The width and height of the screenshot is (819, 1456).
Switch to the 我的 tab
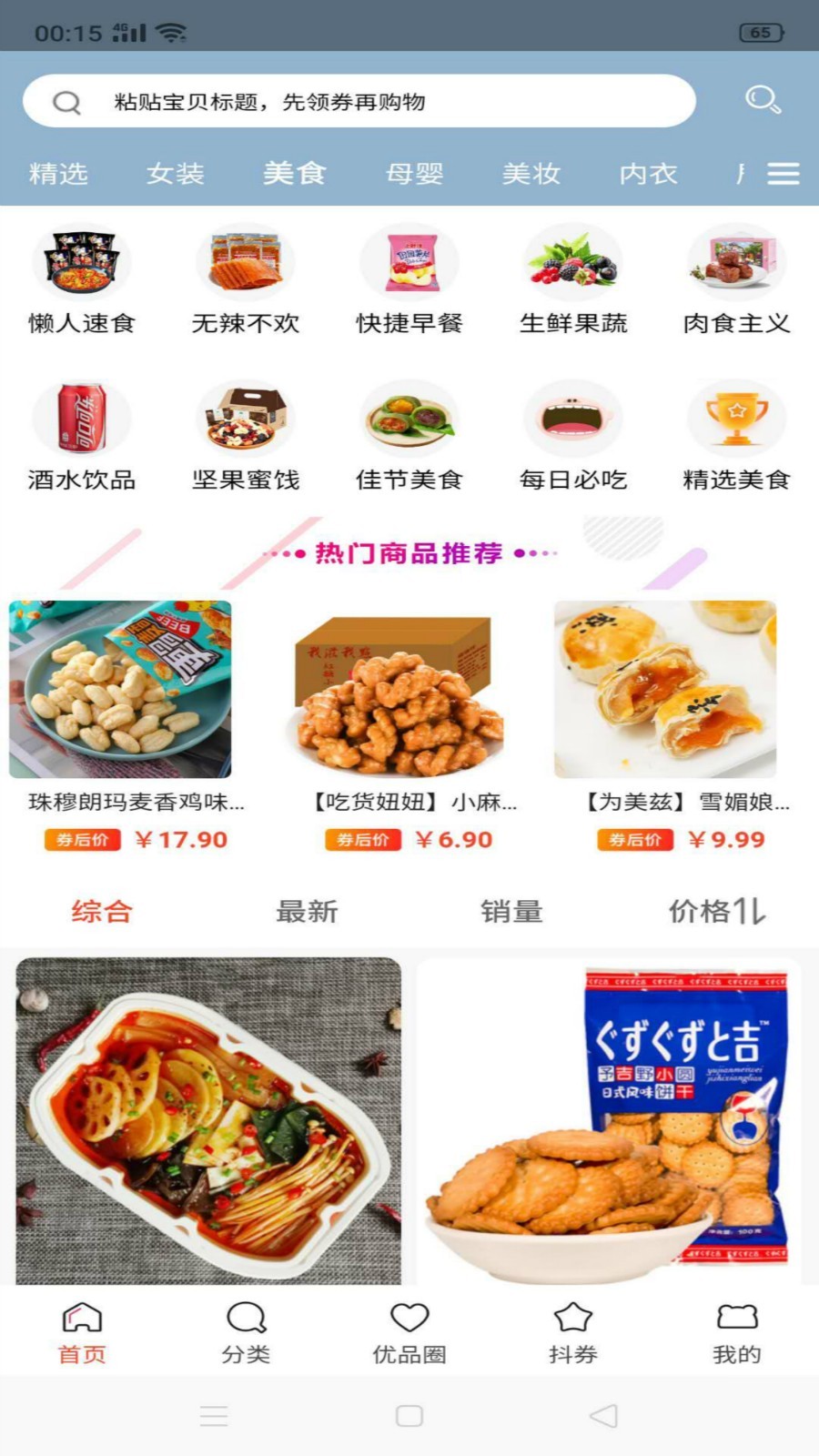coord(737,1332)
